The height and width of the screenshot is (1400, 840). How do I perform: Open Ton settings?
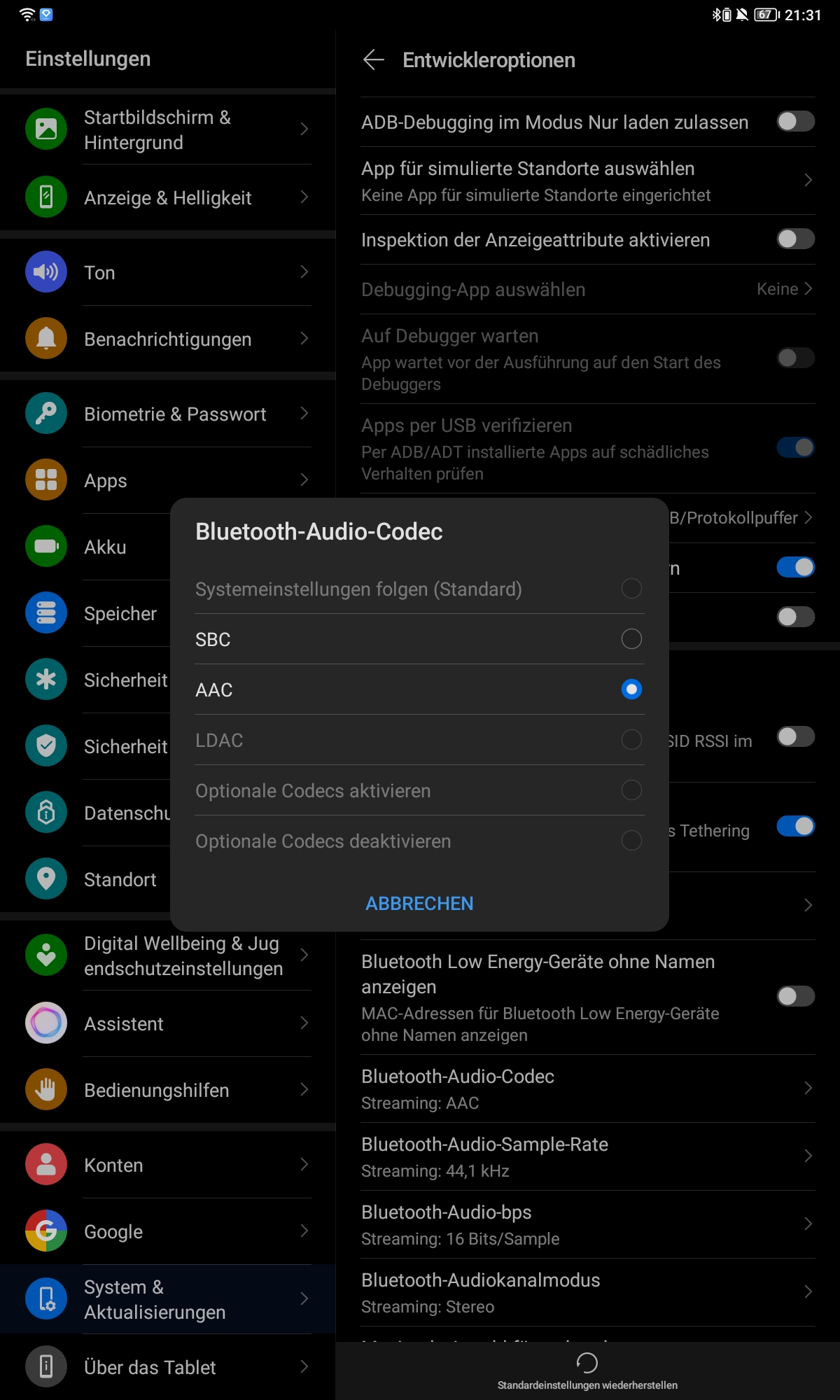coord(168,272)
